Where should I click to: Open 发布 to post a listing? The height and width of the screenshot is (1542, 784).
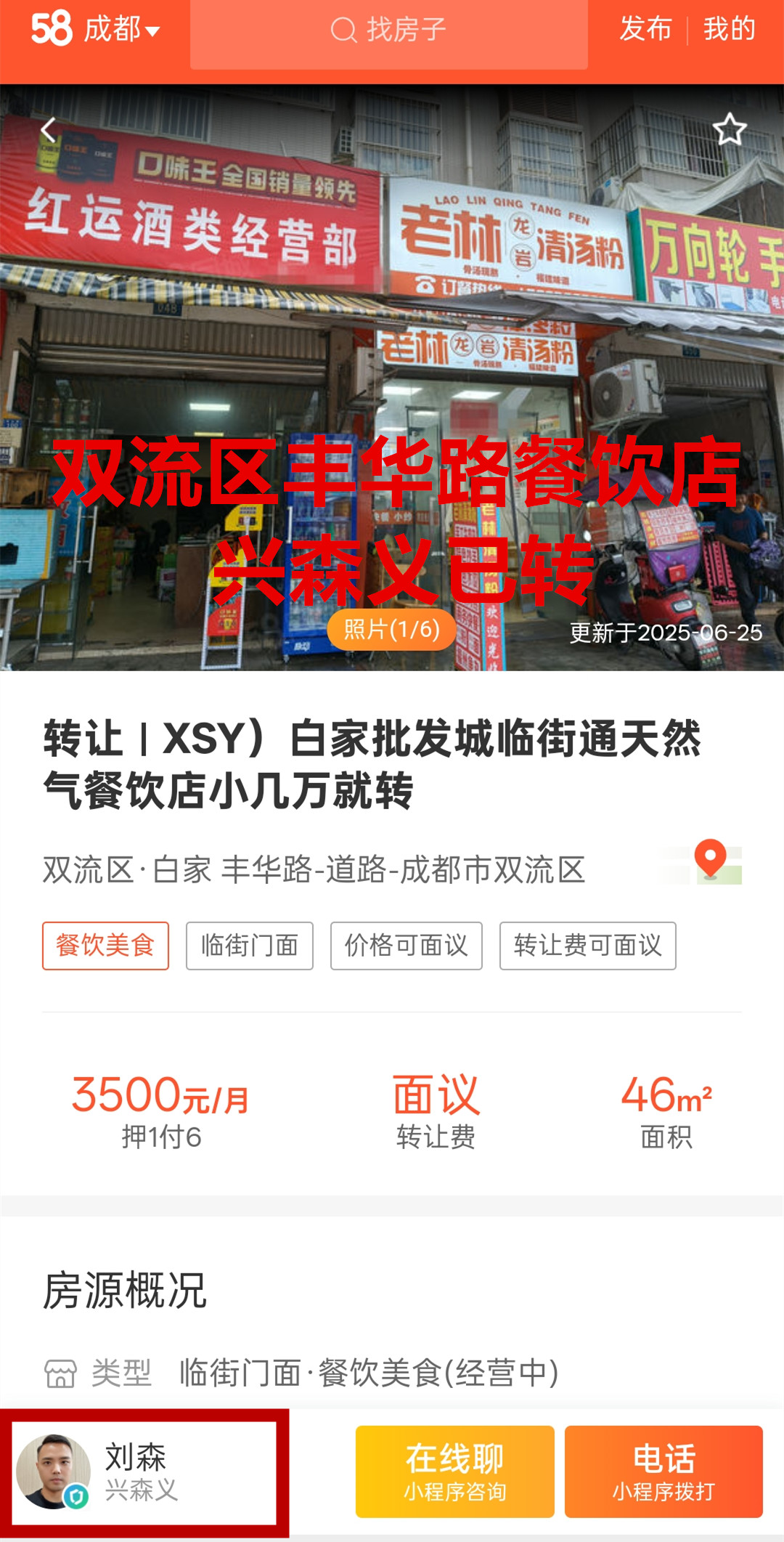click(645, 30)
